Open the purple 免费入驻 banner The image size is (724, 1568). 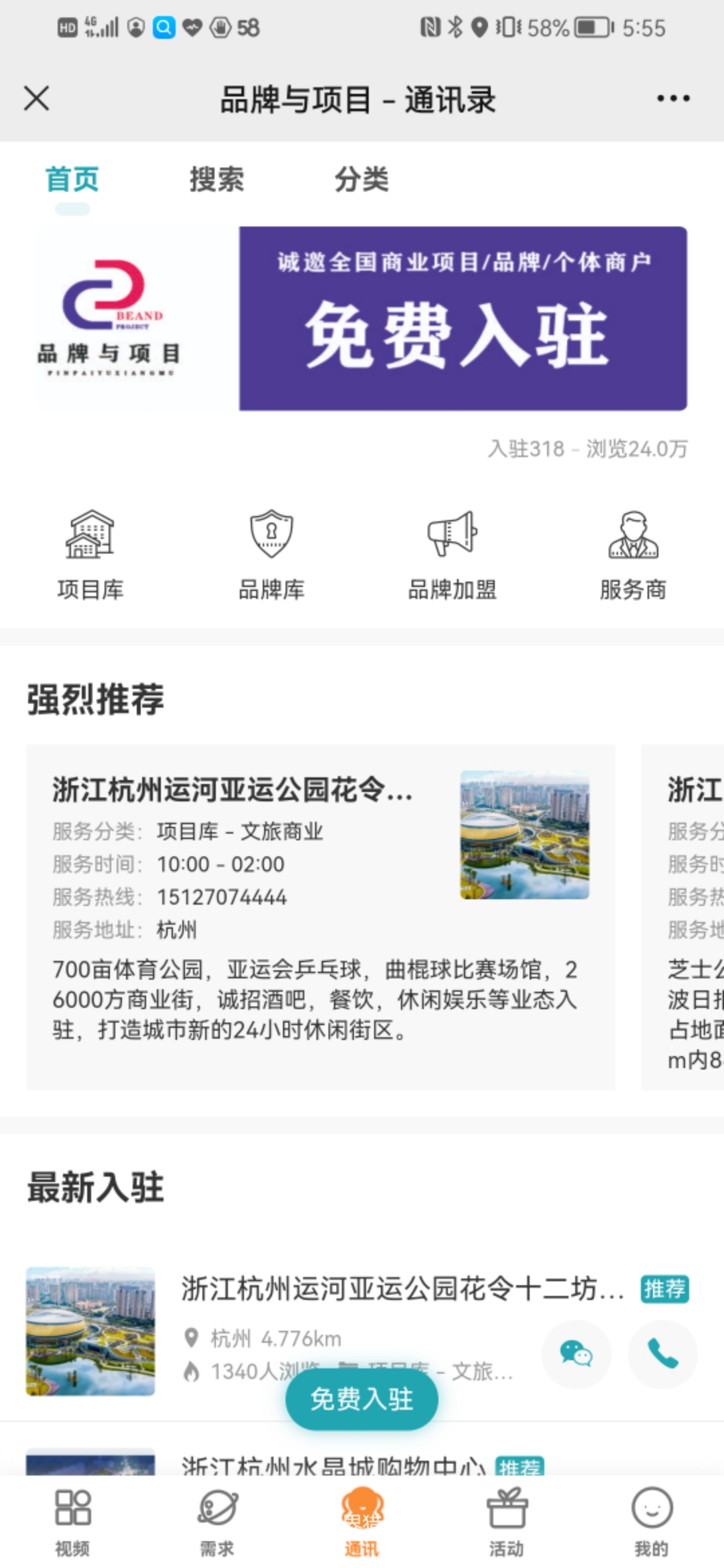463,318
